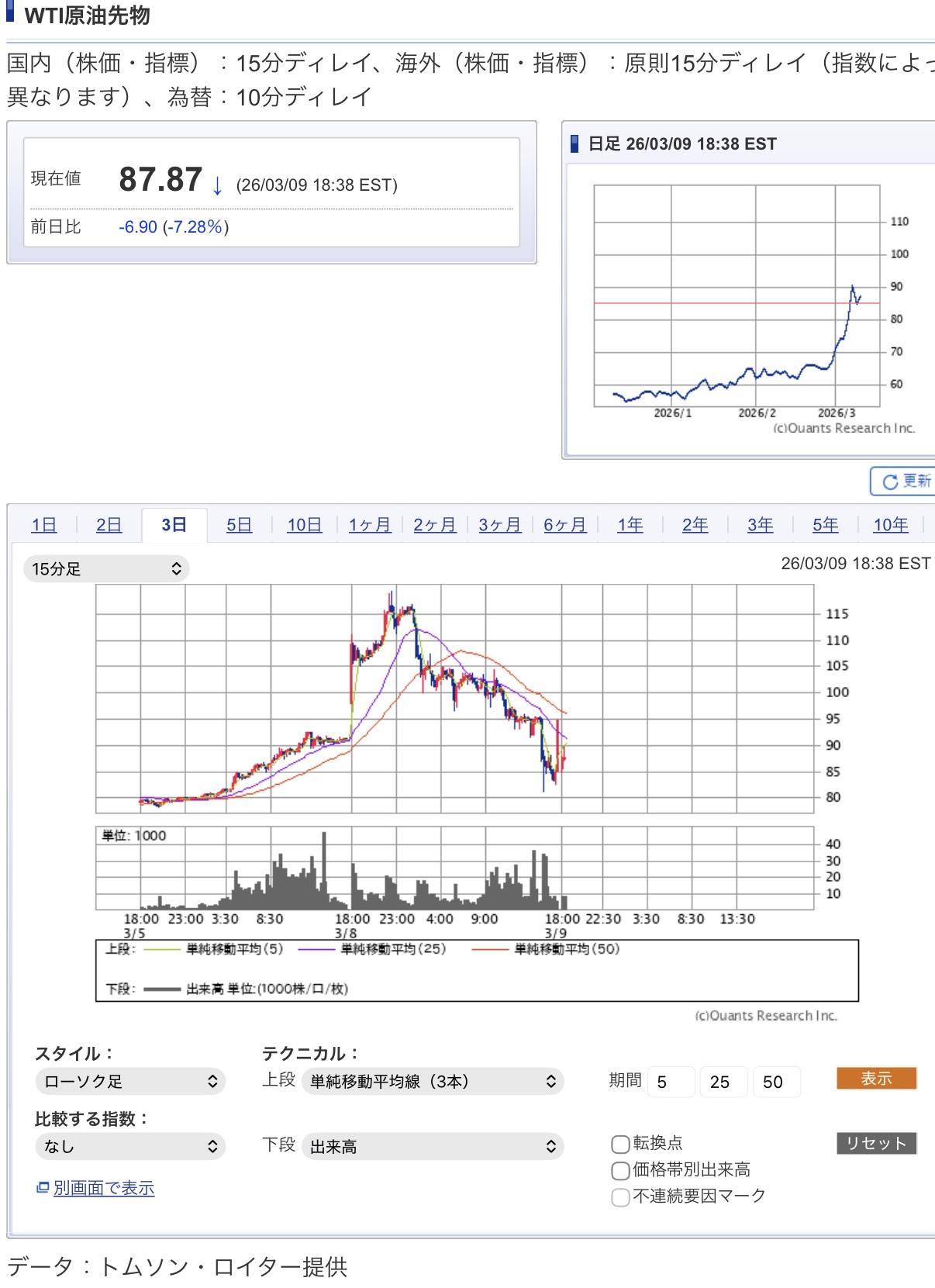Open the 15分足 interval dropdown
This screenshot has height=1288, width=935.
coord(106,569)
